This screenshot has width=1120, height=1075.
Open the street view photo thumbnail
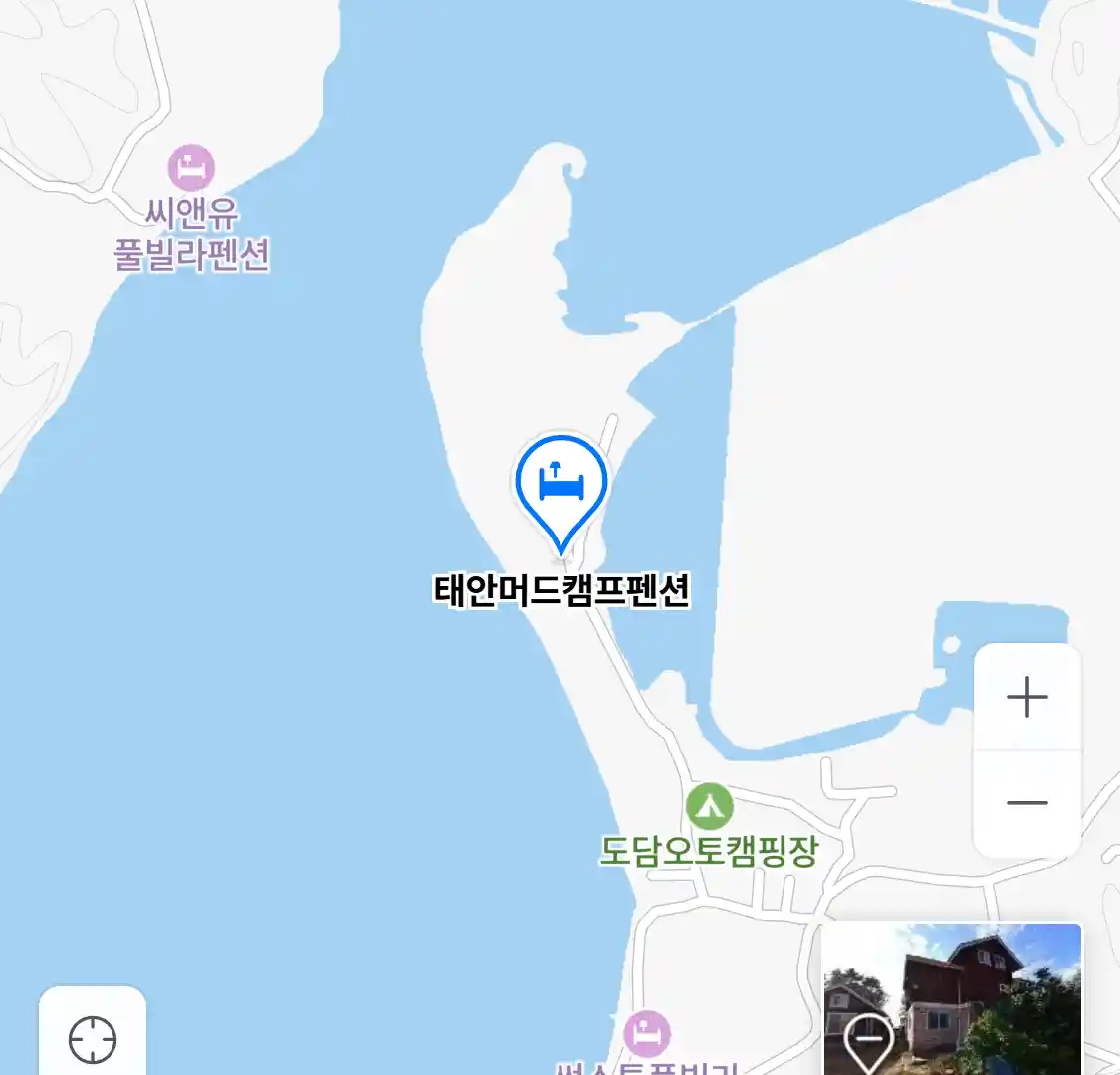(x=952, y=999)
